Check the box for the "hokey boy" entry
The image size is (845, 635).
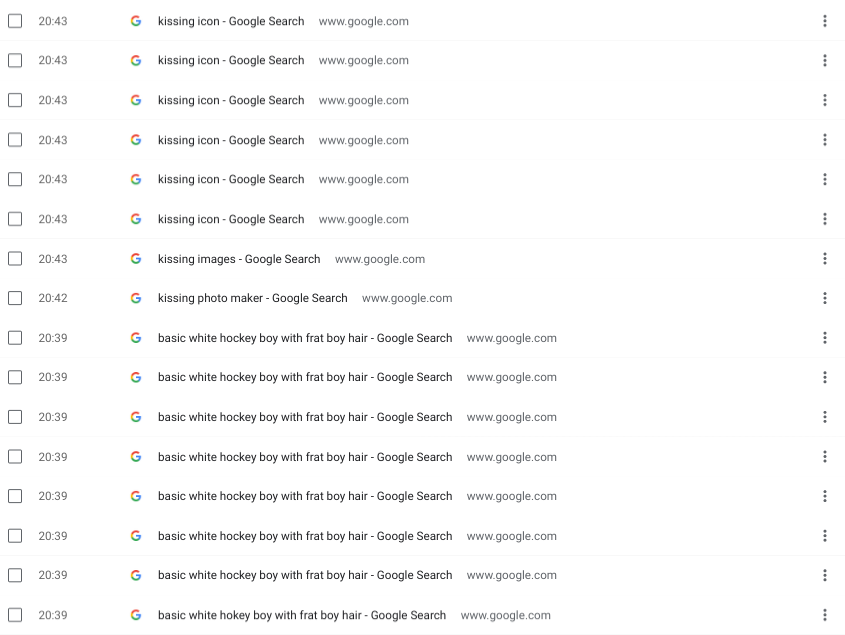pyautogui.click(x=15, y=615)
